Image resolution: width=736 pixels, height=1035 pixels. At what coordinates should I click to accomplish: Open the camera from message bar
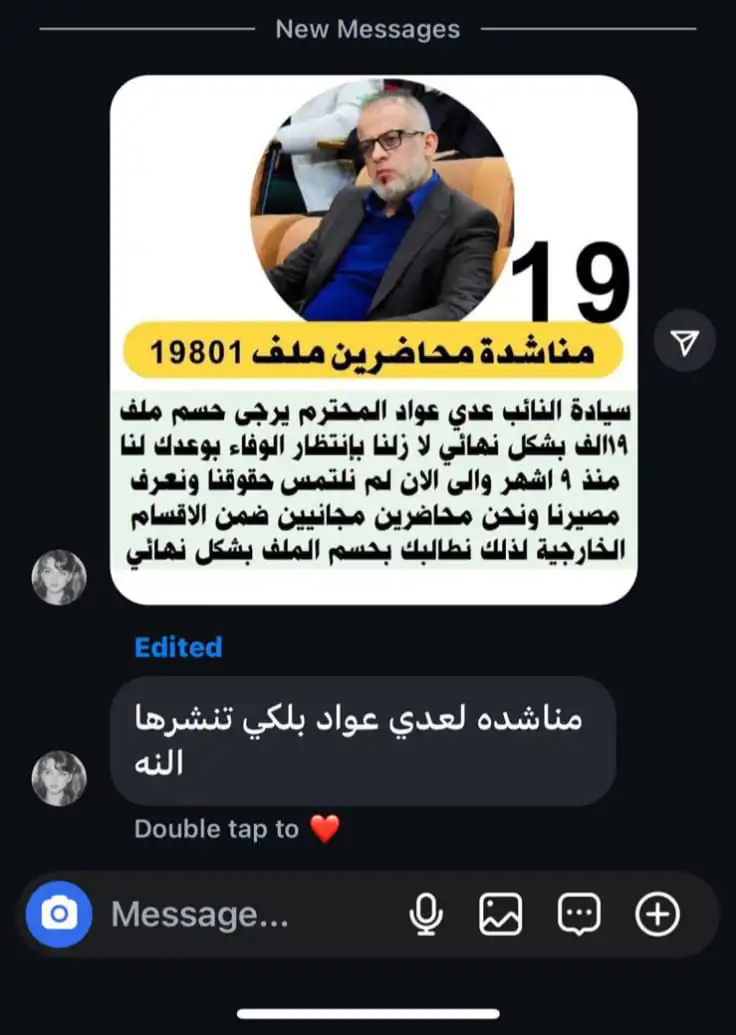[x=59, y=914]
